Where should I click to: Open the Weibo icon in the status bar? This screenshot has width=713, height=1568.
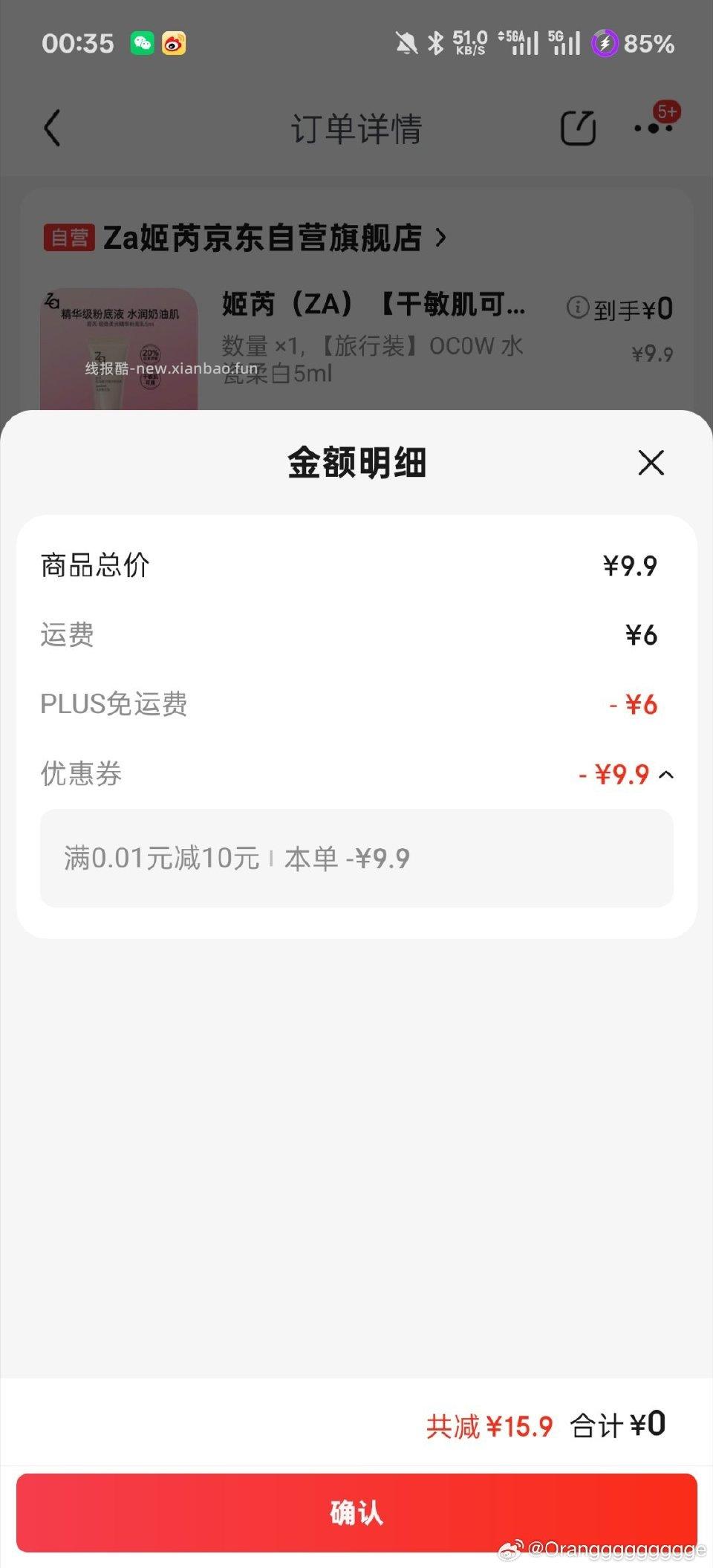tap(174, 43)
